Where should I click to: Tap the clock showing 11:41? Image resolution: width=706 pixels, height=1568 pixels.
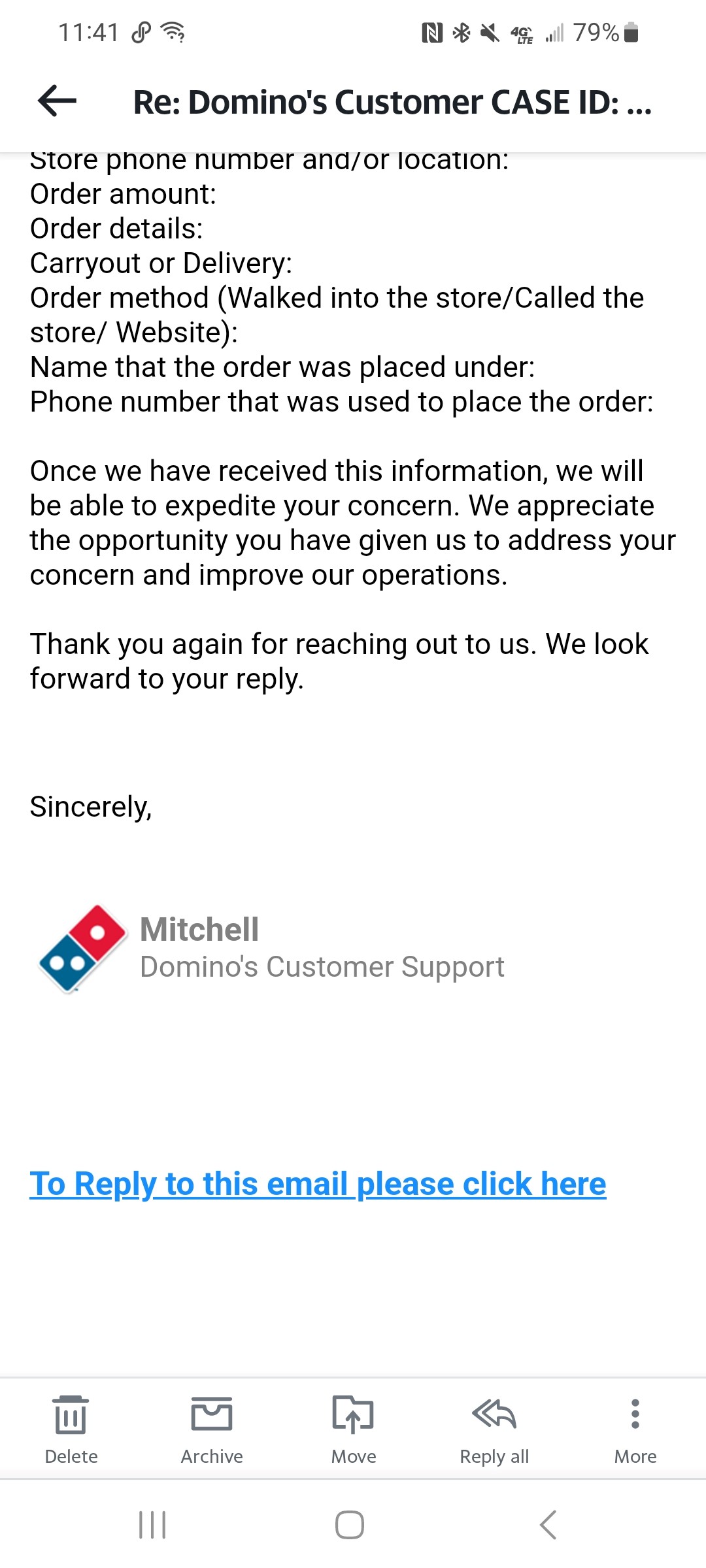(89, 30)
